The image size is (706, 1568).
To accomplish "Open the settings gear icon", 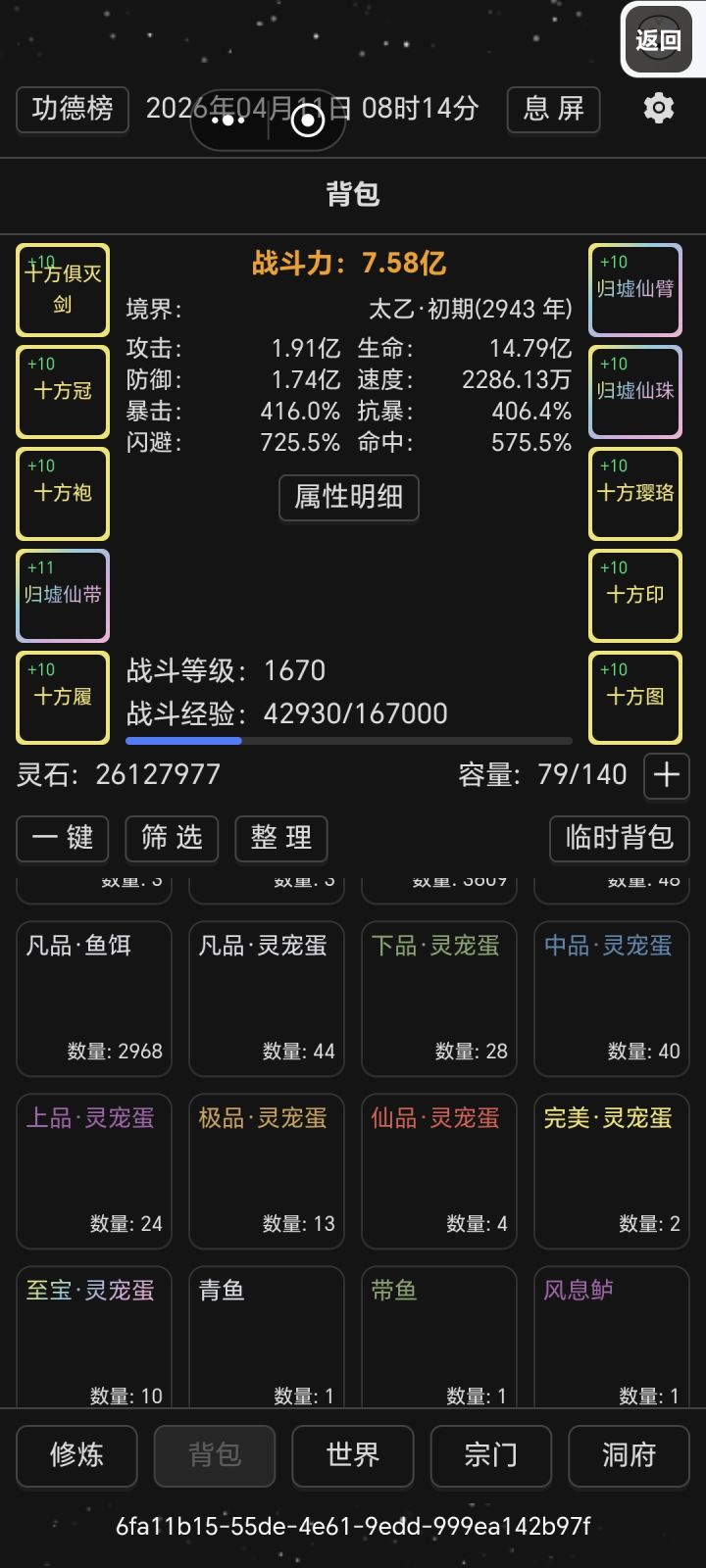I will pos(659,109).
